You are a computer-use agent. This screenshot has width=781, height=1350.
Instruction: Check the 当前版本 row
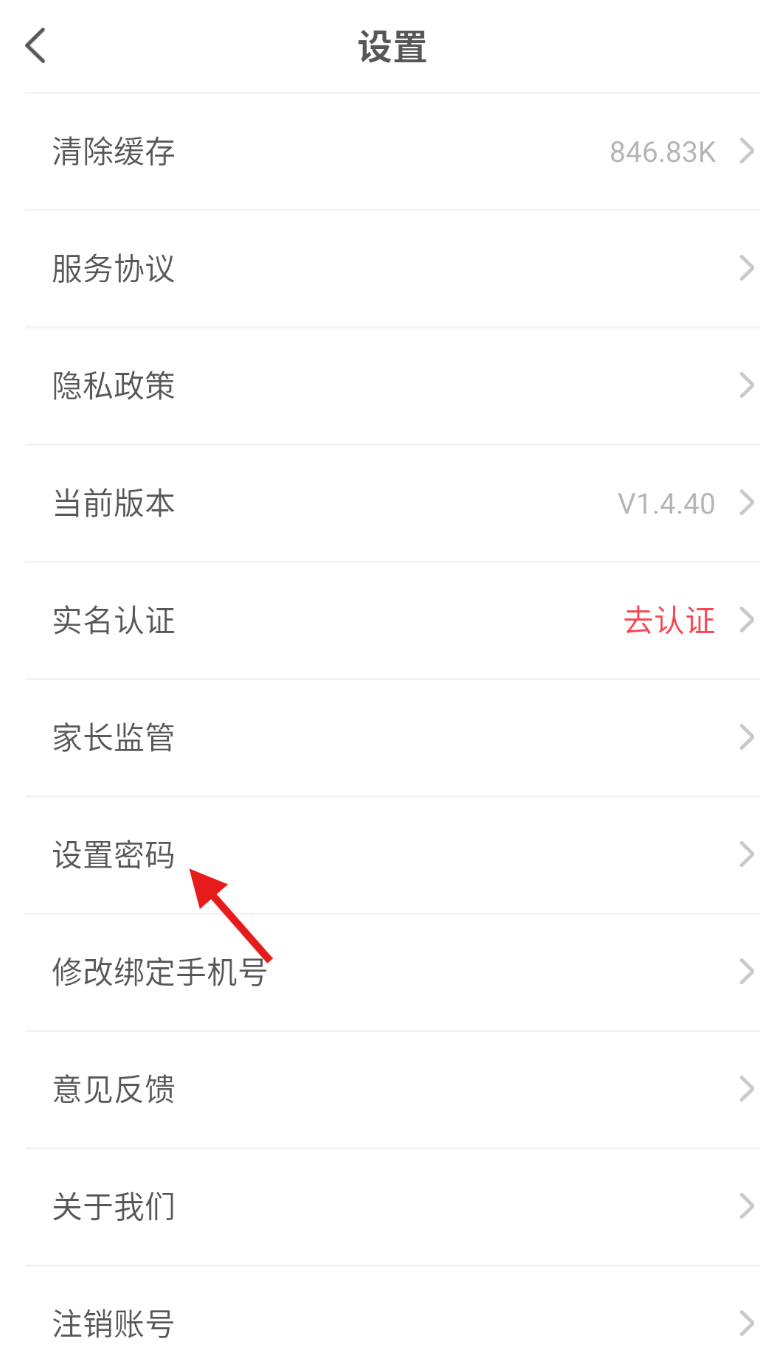point(390,503)
